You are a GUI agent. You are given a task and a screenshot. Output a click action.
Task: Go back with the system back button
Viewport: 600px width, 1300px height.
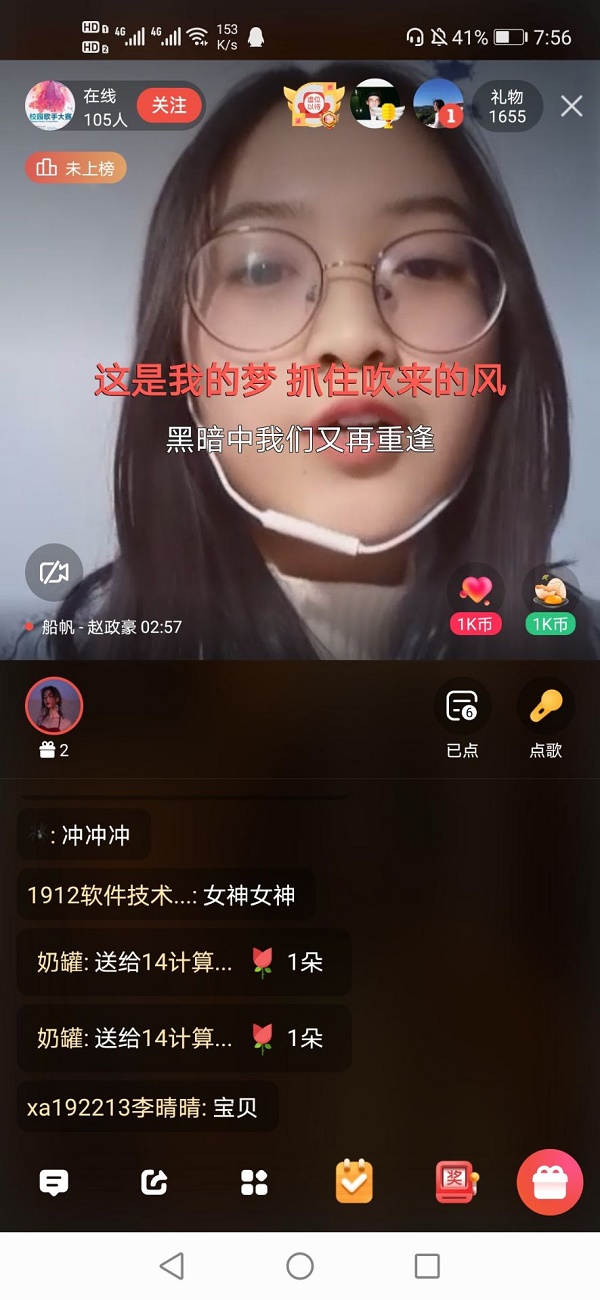(x=172, y=1266)
